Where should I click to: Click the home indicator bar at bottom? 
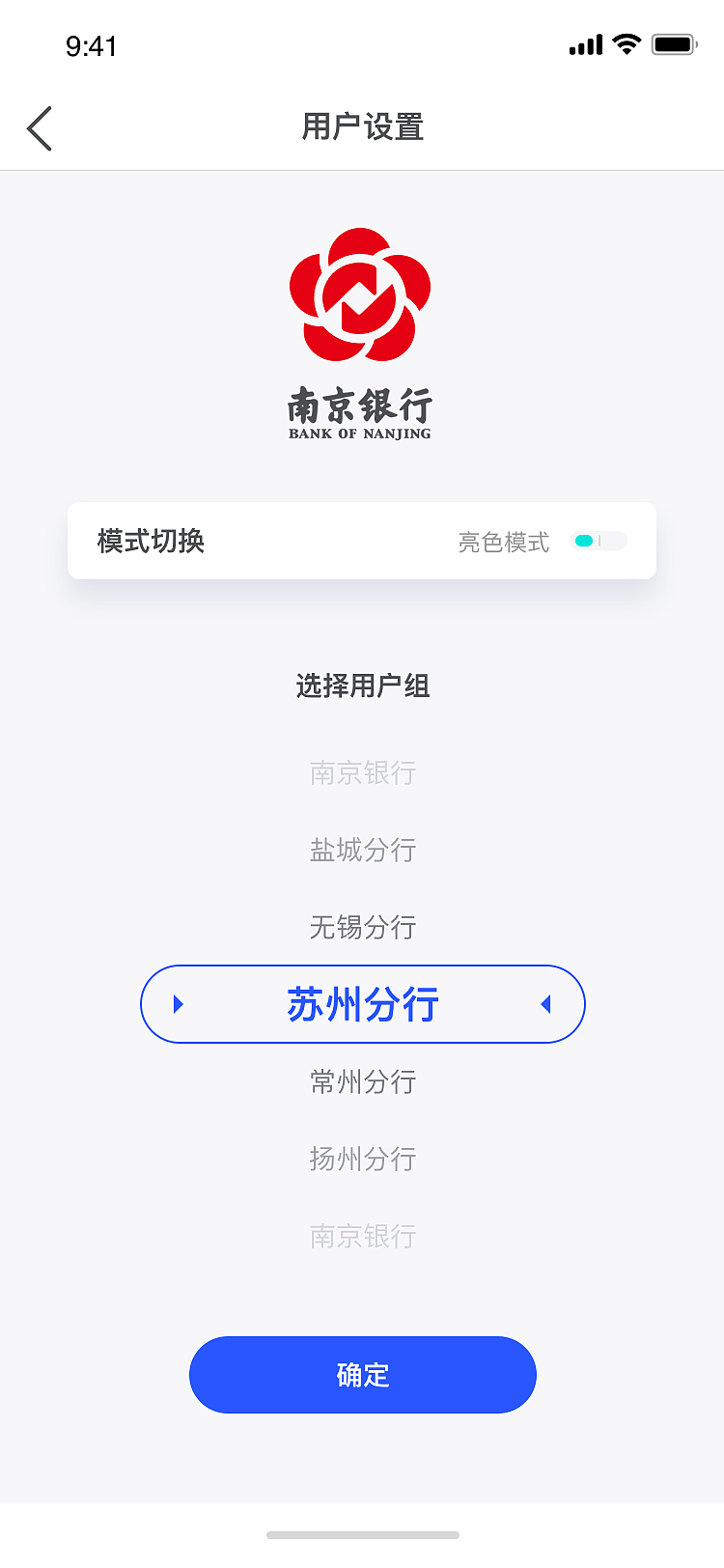pyautogui.click(x=362, y=1536)
